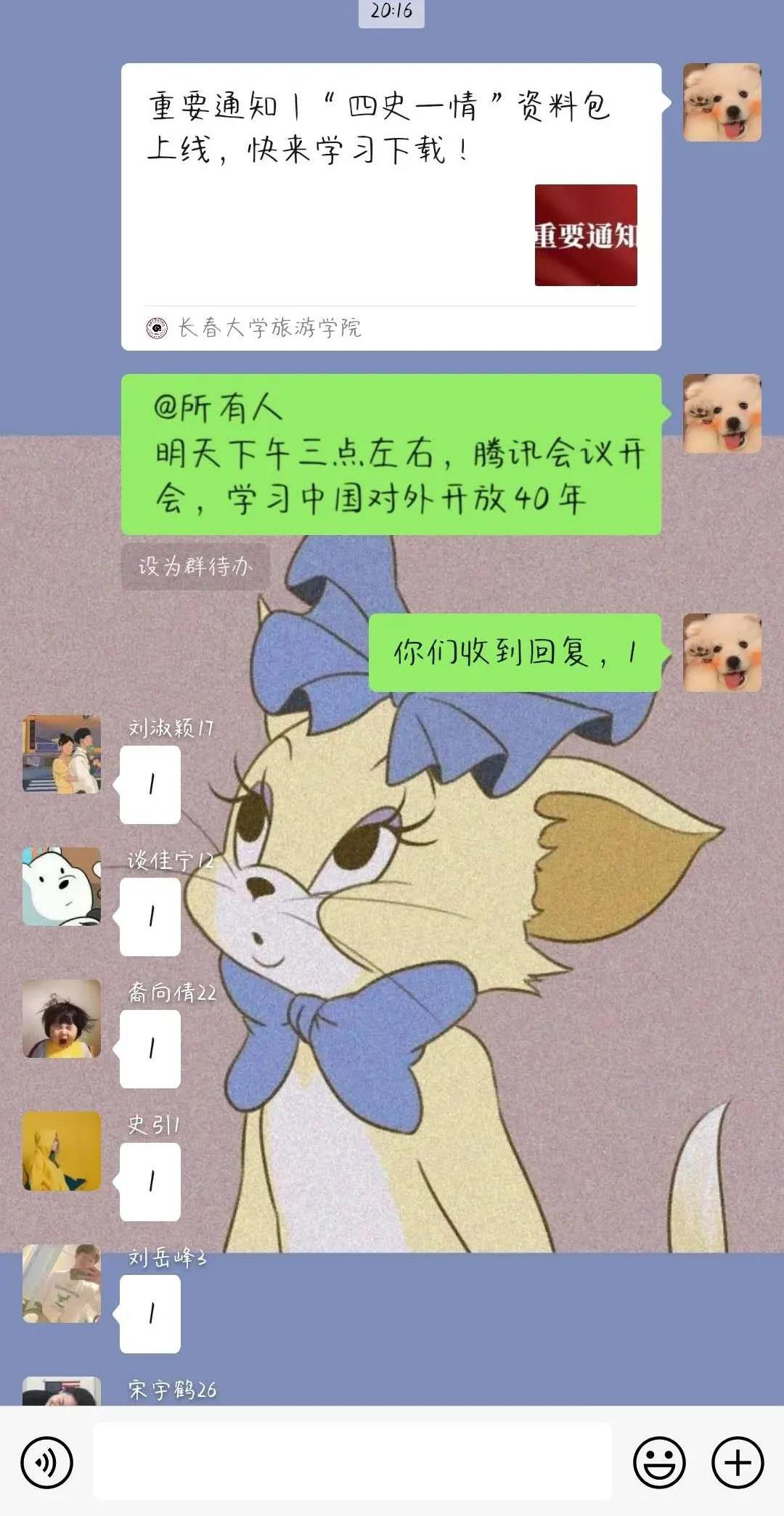This screenshot has width=784, height=1516.
Task: Open 乔向倩22's avatar profile
Action: point(62,1019)
